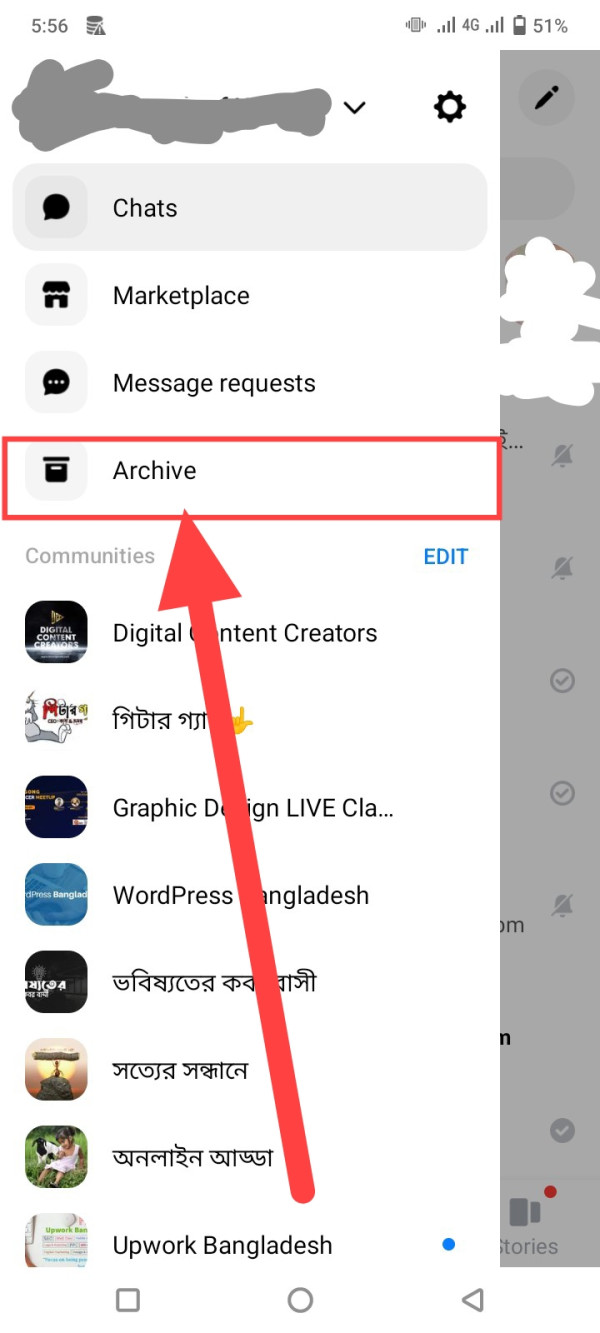Go to the system home screen

click(300, 1299)
